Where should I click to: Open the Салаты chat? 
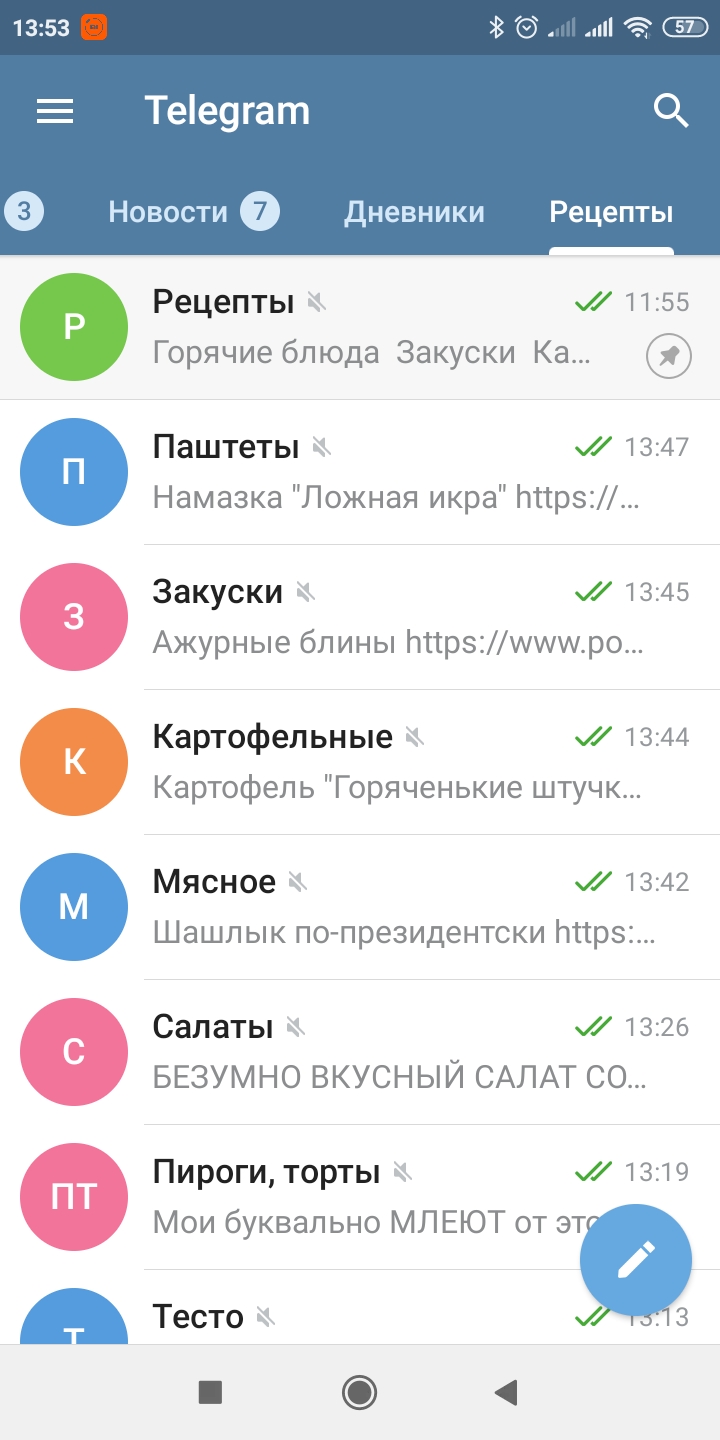point(360,1052)
